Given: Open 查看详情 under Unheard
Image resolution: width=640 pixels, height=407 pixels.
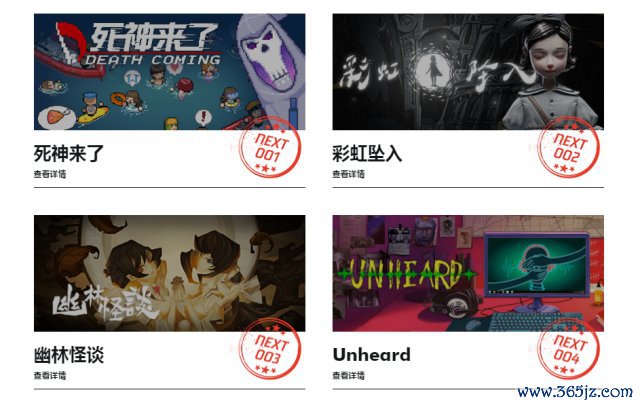Looking at the screenshot, I should coord(349,376).
